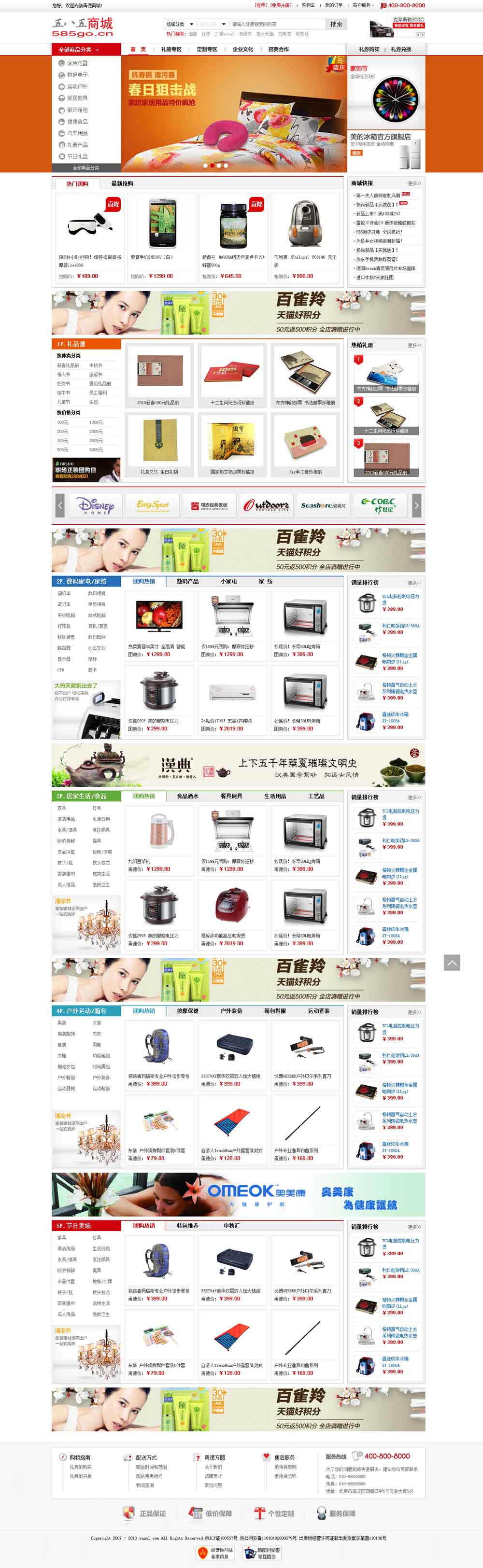Image resolution: width=483 pixels, height=1568 pixels.
Task: View the 夏普手机SH530U product card
Action: (x=161, y=237)
